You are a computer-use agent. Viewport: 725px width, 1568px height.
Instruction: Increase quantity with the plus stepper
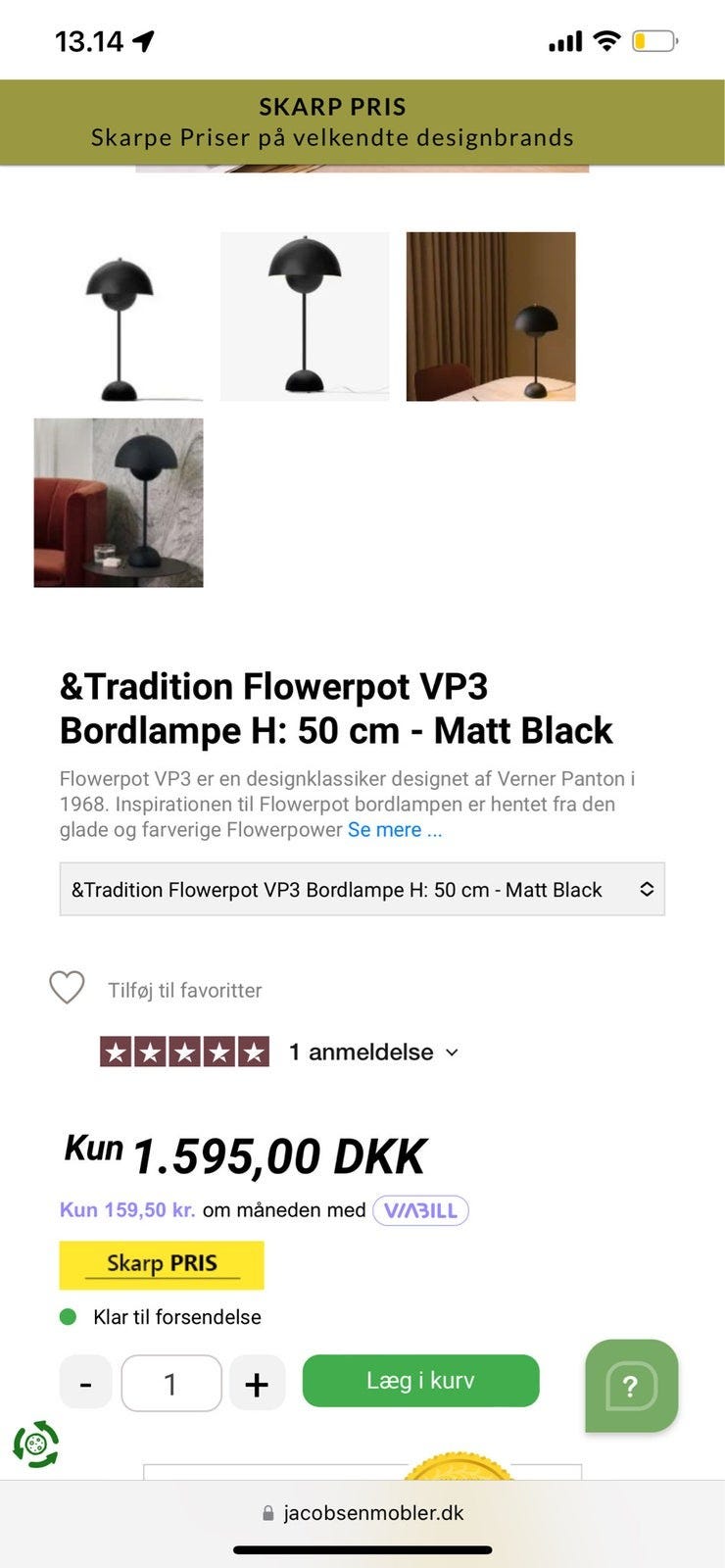257,1383
